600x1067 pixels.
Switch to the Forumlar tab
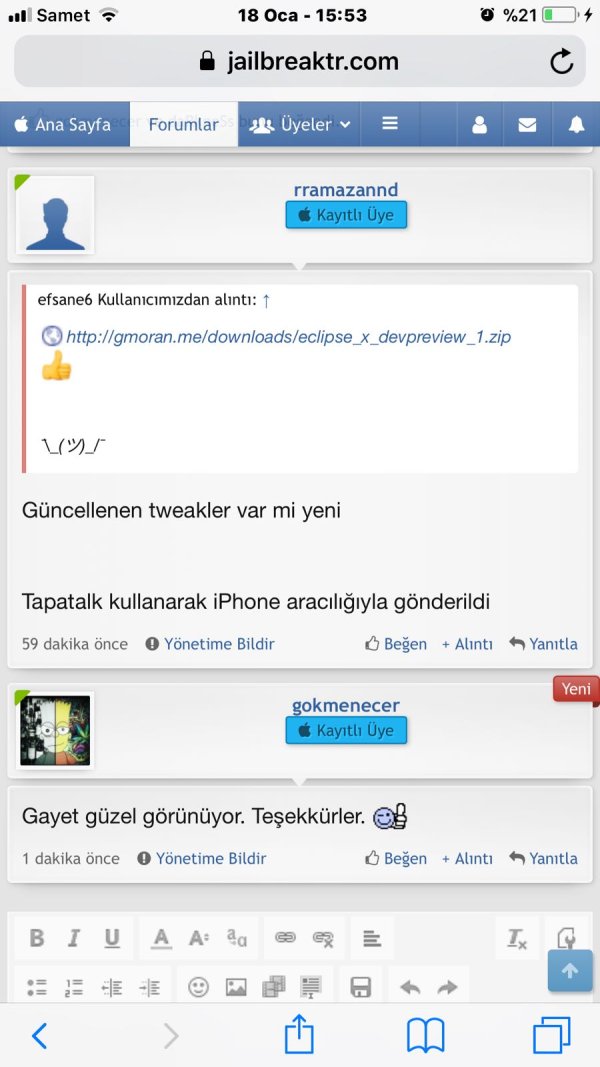point(183,125)
